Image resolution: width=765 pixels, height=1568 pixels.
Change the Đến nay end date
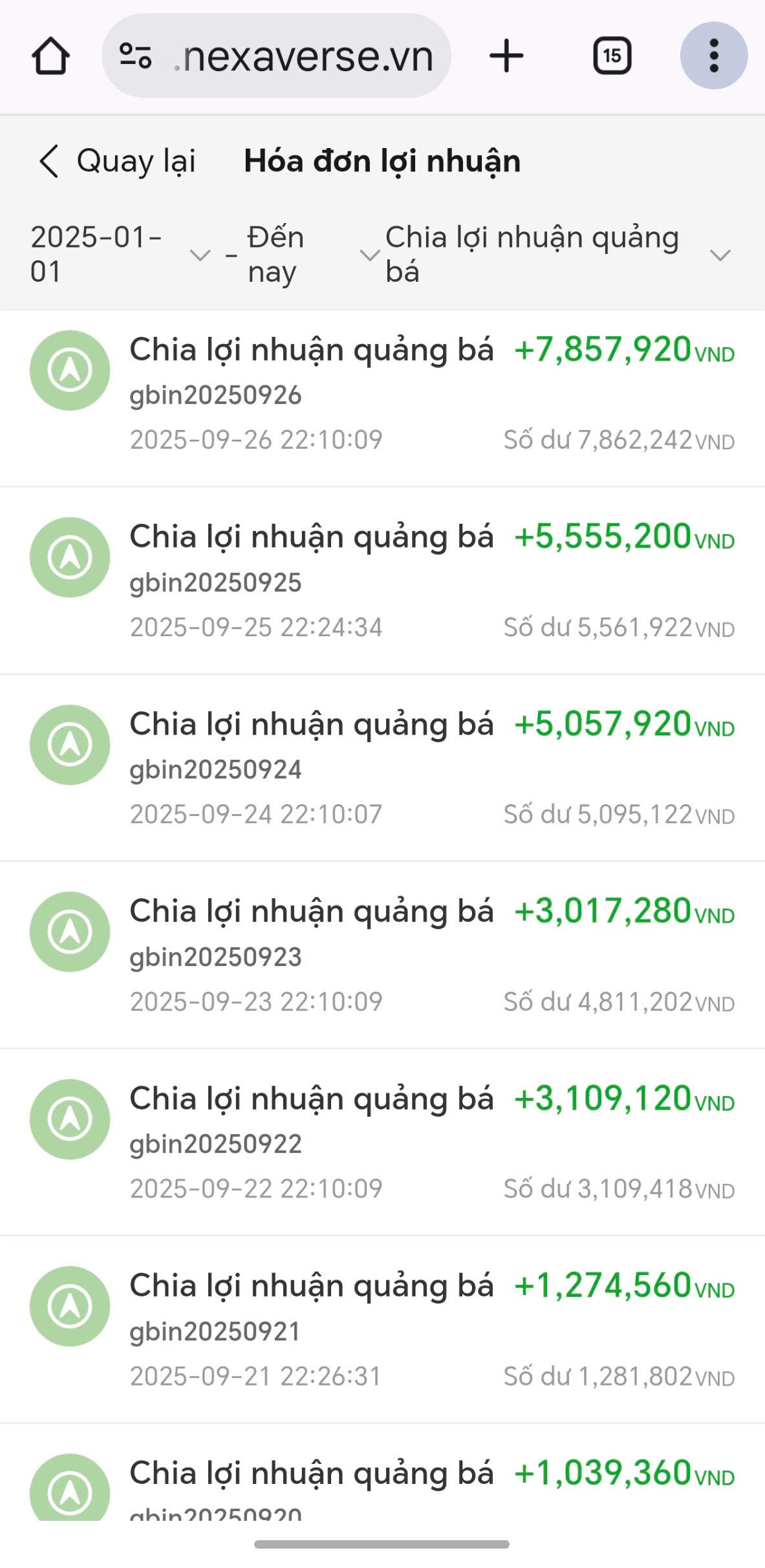(305, 255)
